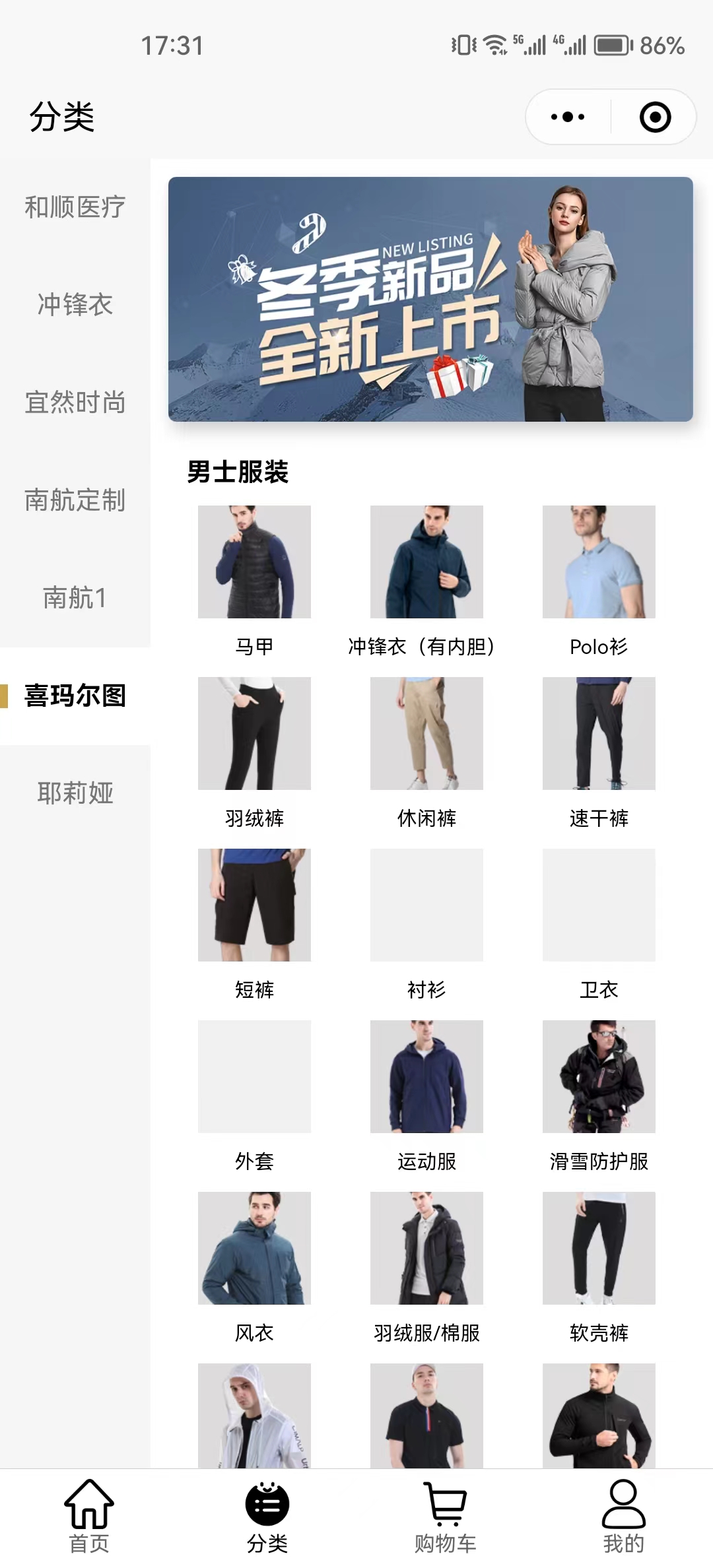Select 南航定制 in the sidebar
The image size is (713, 1568).
[75, 500]
